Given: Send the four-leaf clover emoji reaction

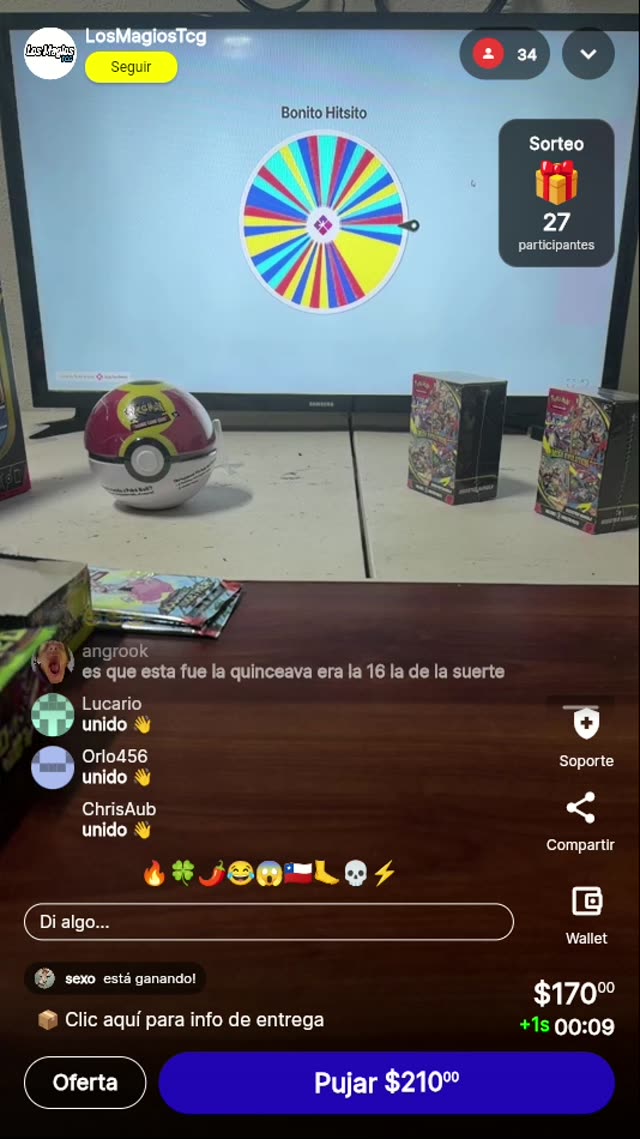Looking at the screenshot, I should coord(182,873).
